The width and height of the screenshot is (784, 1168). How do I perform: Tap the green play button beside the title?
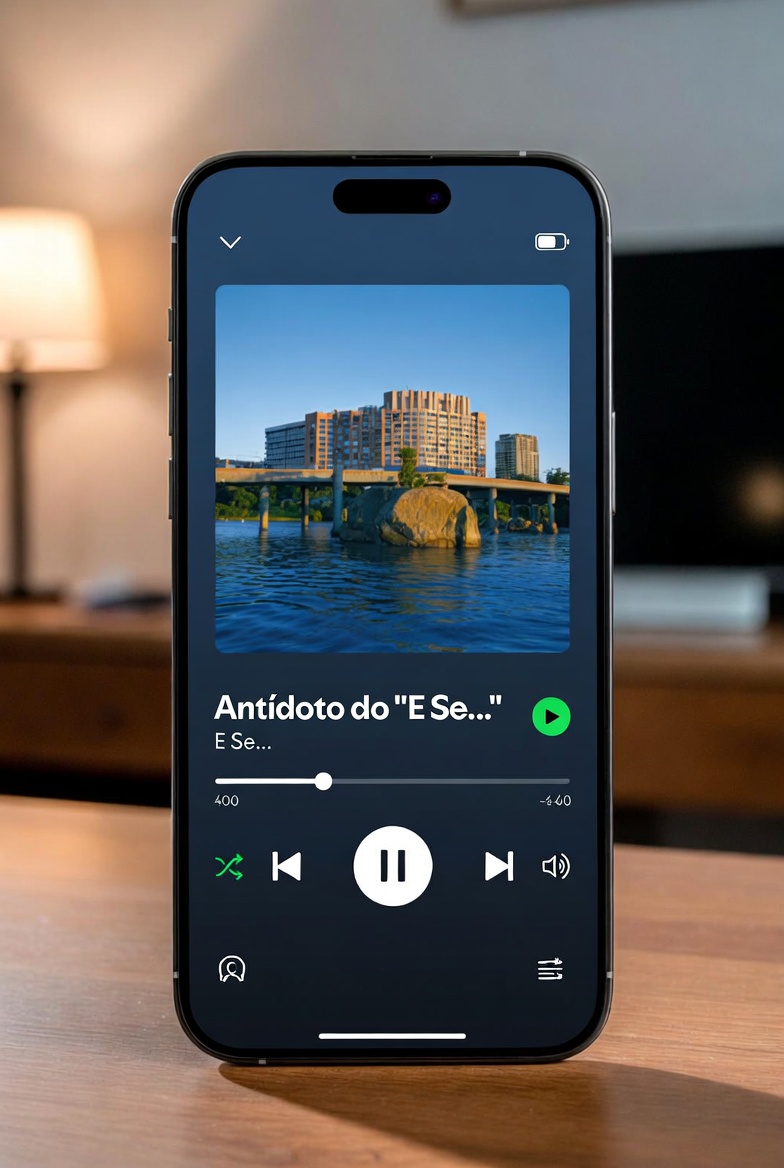(551, 716)
